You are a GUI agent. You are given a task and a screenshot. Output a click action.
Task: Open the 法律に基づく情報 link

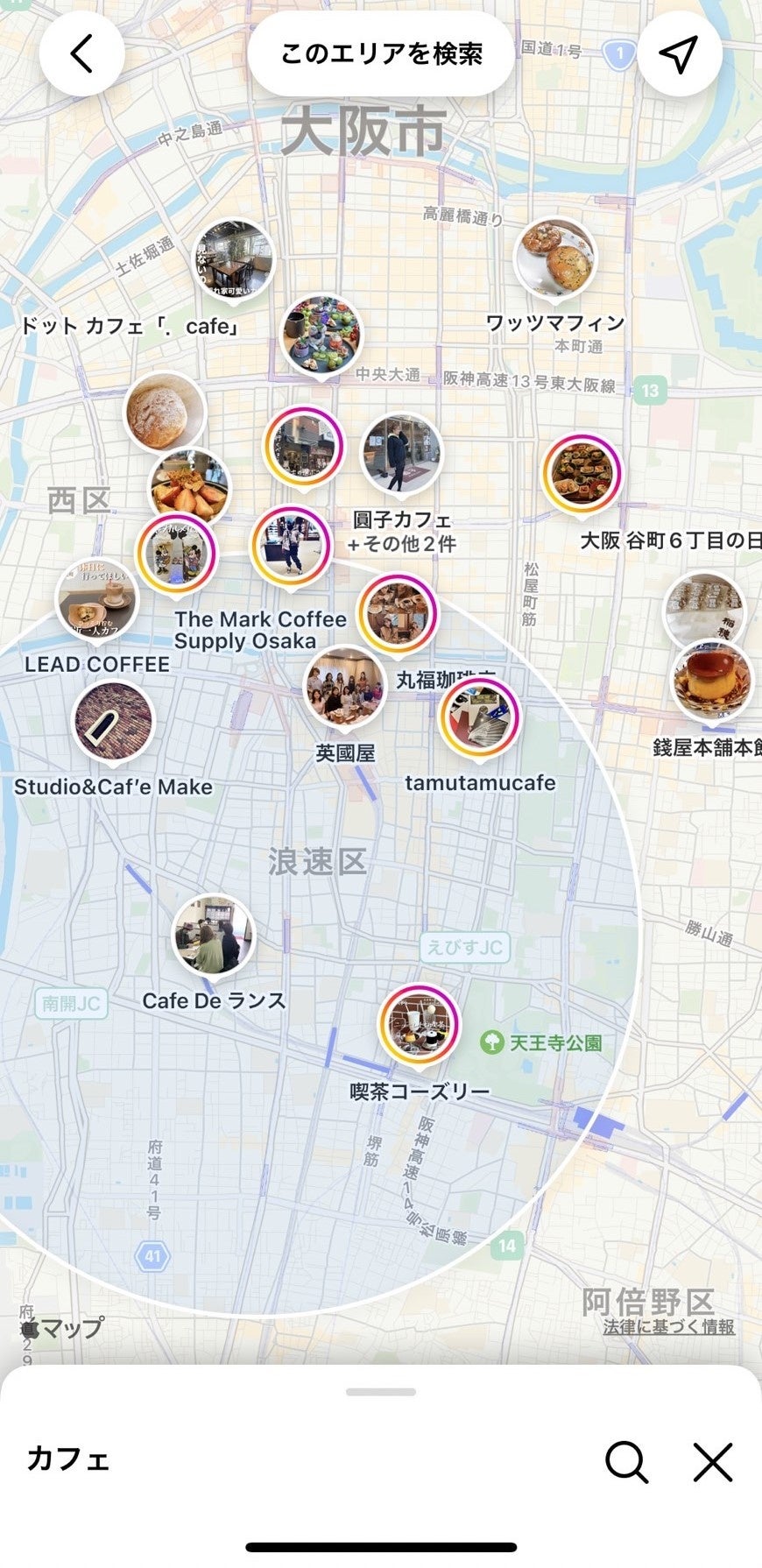(669, 1327)
